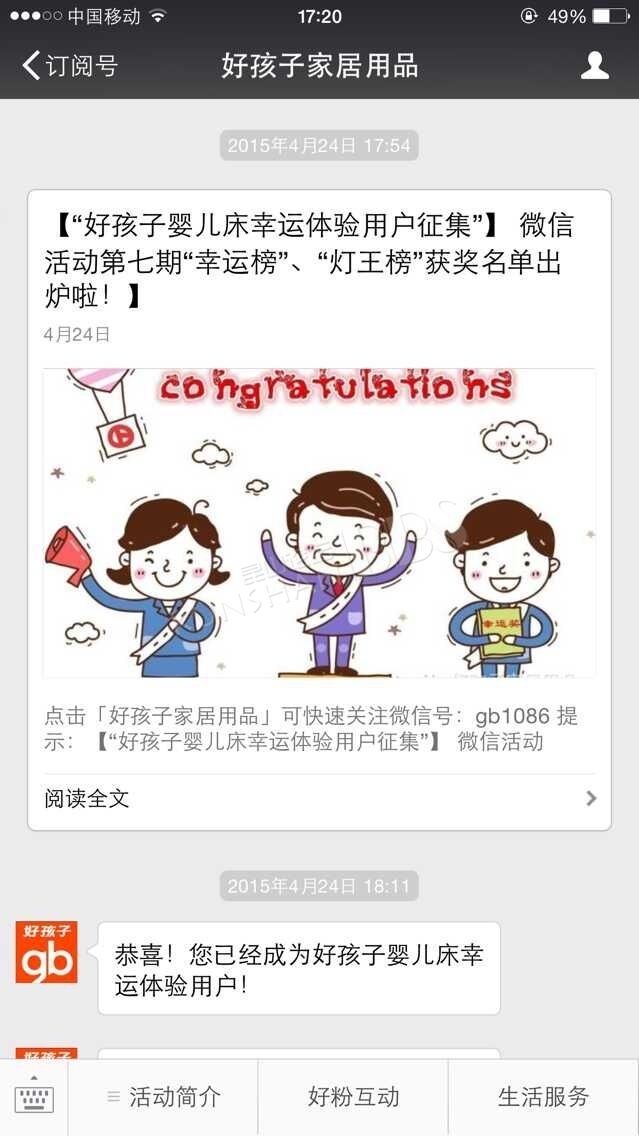Screen dimensions: 639x1136
Task: Open the 活动简介 menu
Action: click(163, 1098)
